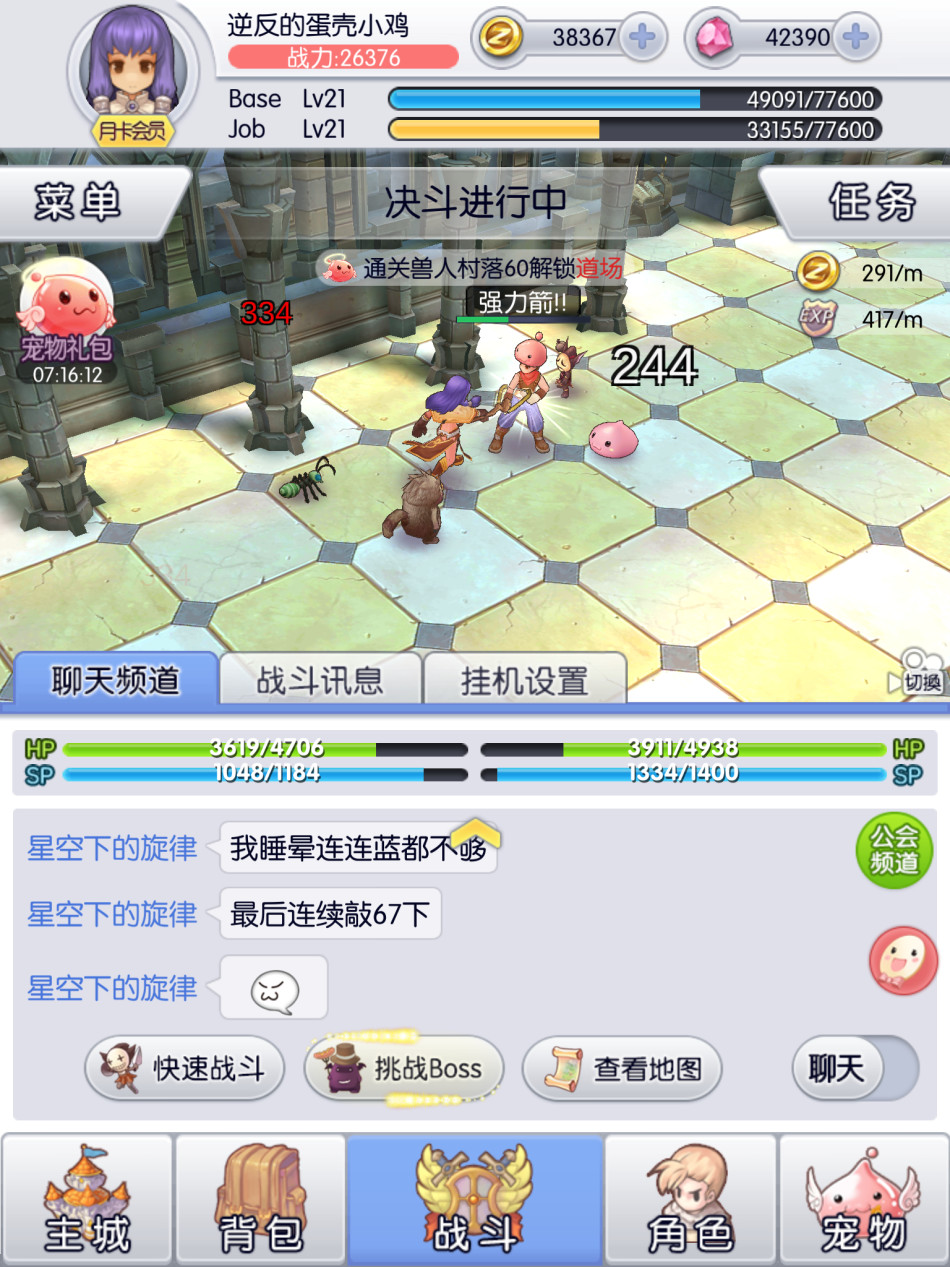Viewport: 950px width, 1267px height.
Task: Switch to 战斗讯息 tab
Action: 320,681
